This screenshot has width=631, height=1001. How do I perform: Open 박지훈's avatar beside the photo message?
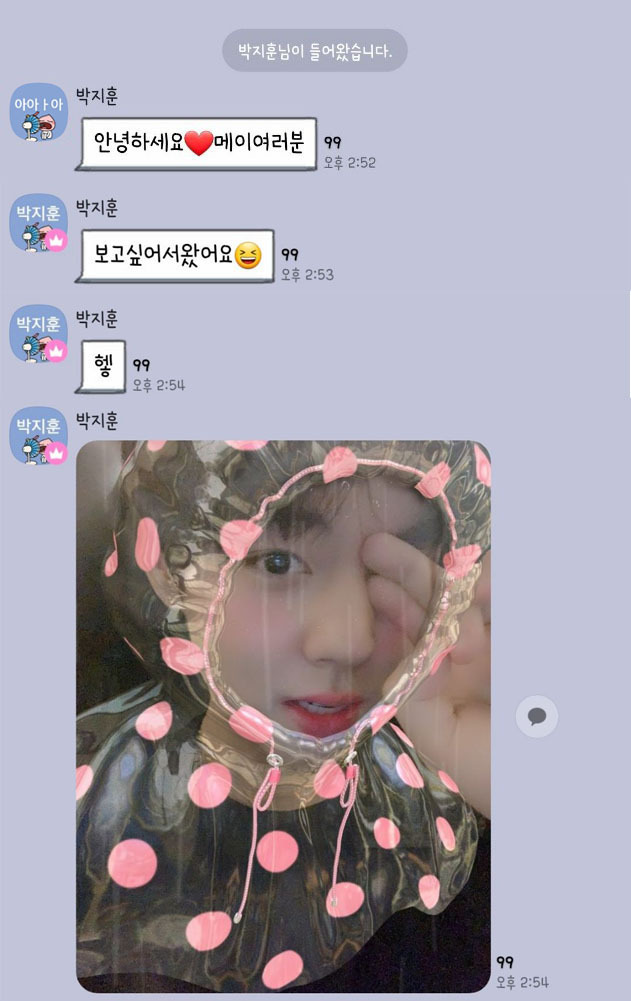tap(38, 436)
